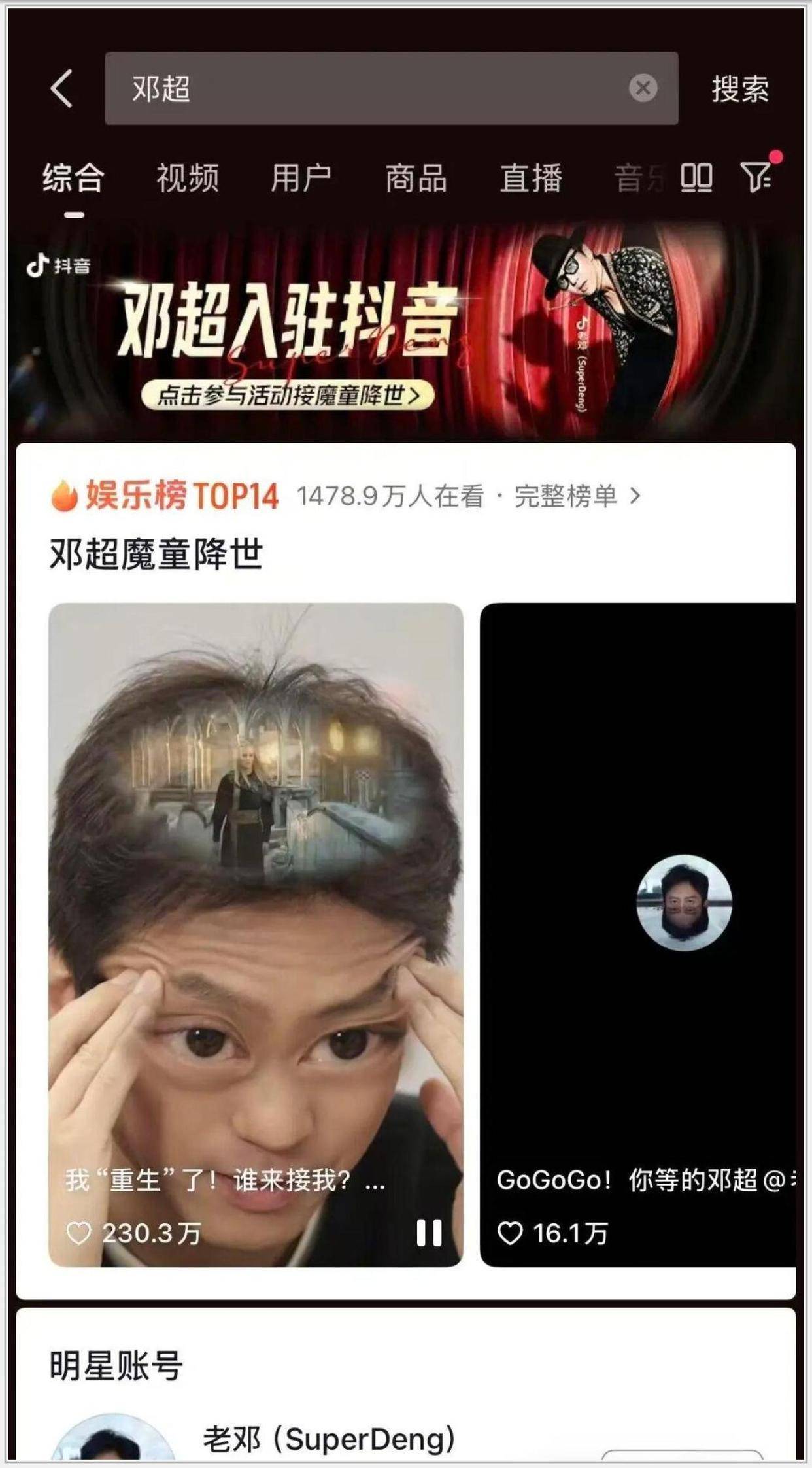Pause the playing 我“重生”了 video
Image resolution: width=812 pixels, height=1468 pixels.
pos(429,1233)
